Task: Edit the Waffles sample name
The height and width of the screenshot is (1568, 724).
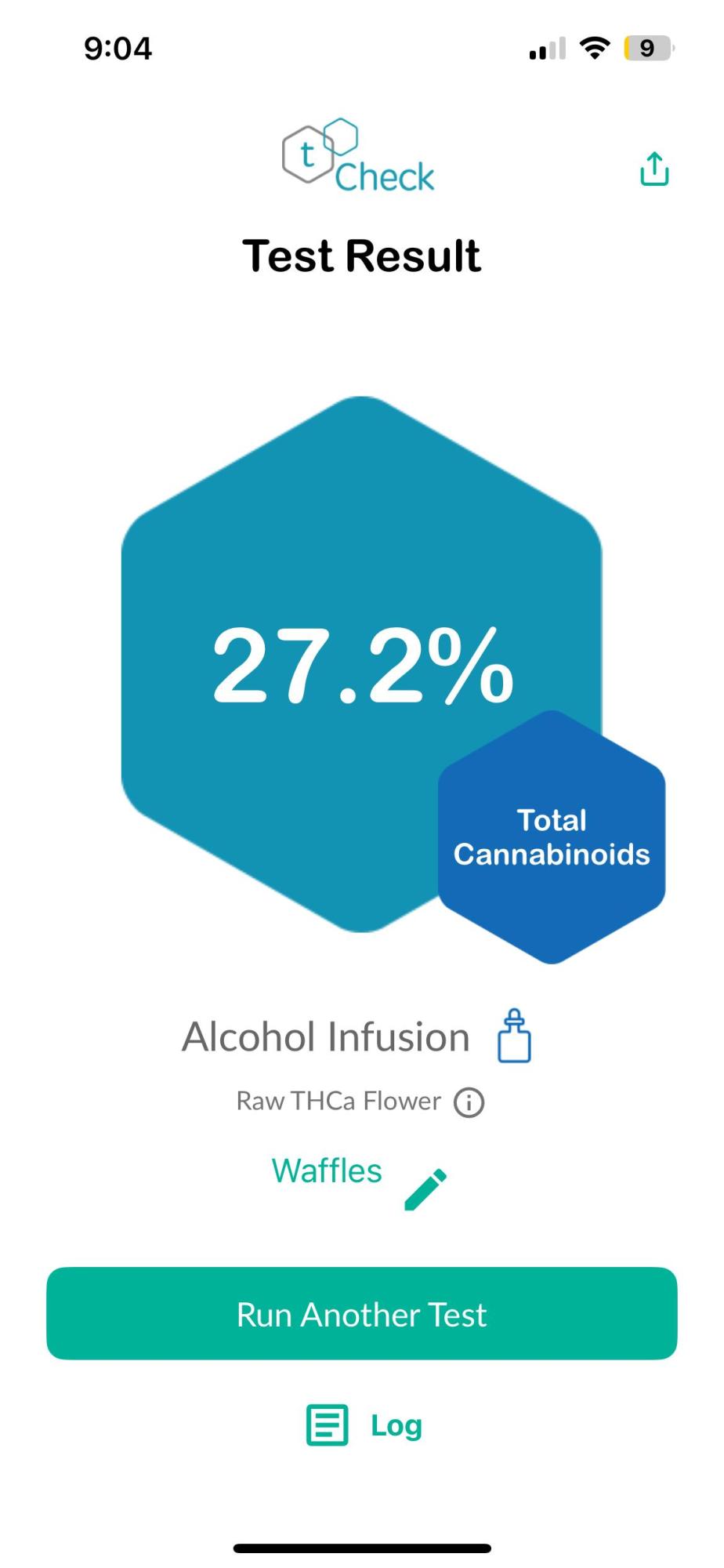Action: click(x=425, y=1189)
